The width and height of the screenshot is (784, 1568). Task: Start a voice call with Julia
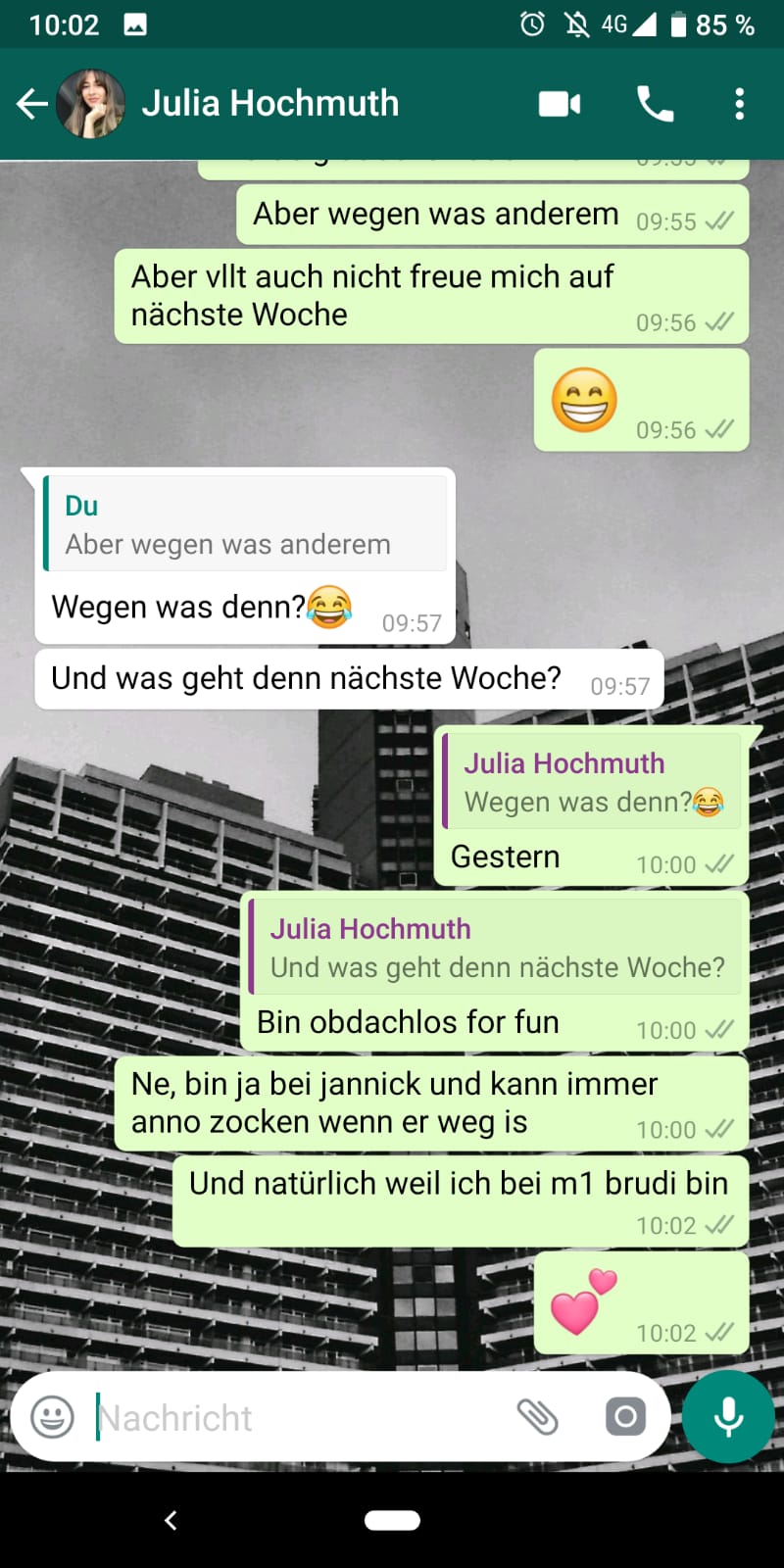[655, 104]
